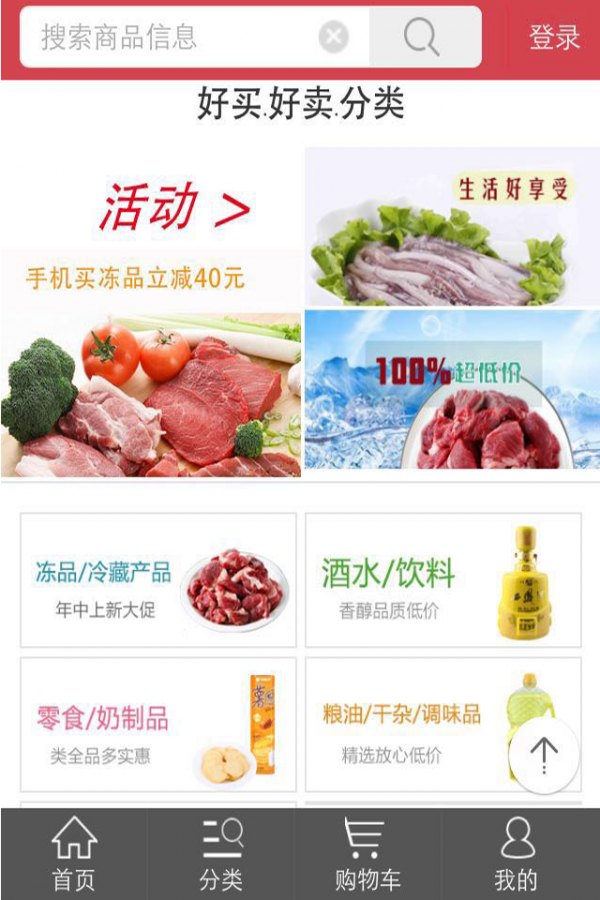Clear the search field text
The image size is (600, 900).
pyautogui.click(x=334, y=38)
